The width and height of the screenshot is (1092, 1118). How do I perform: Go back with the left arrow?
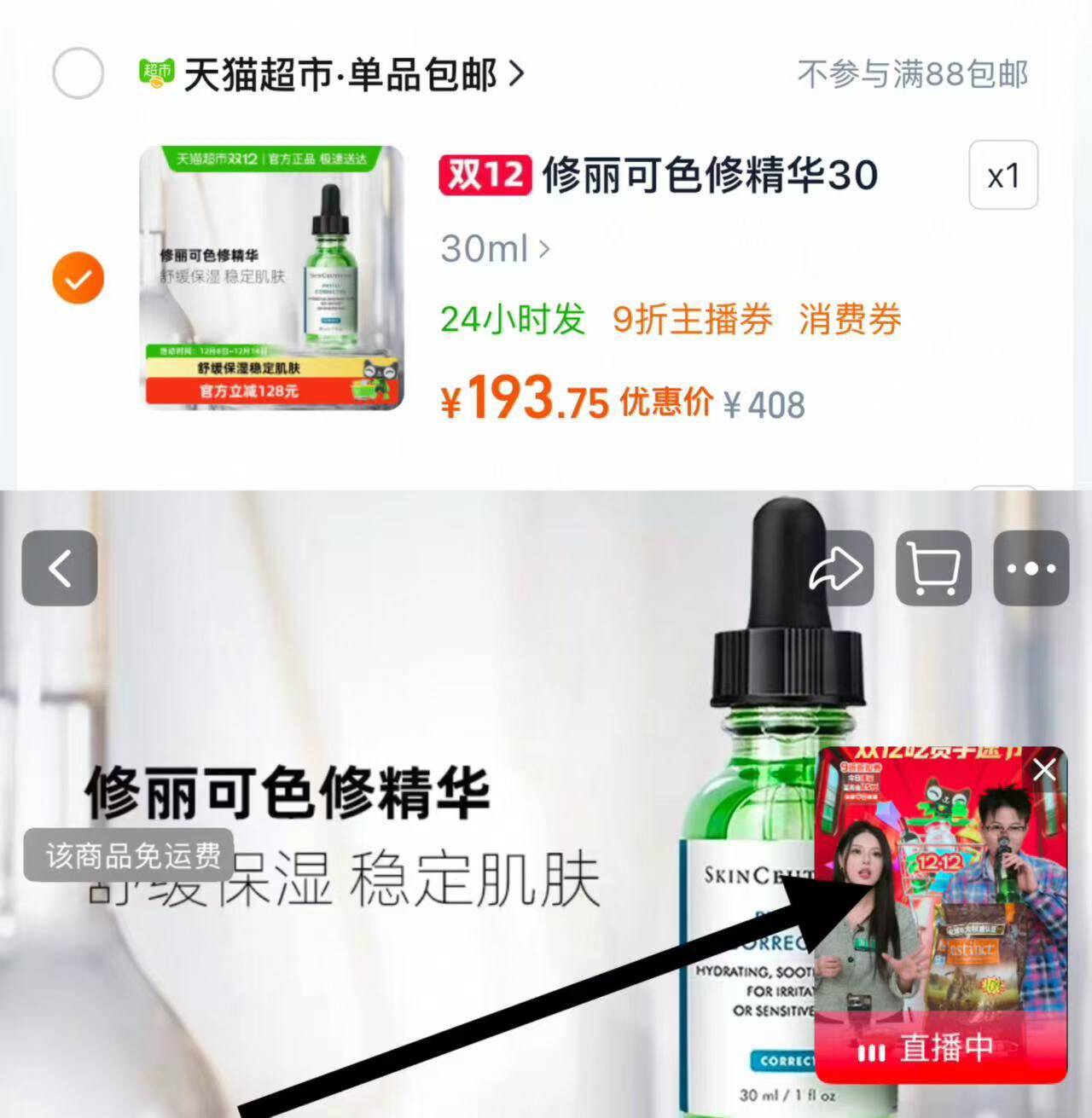[60, 568]
